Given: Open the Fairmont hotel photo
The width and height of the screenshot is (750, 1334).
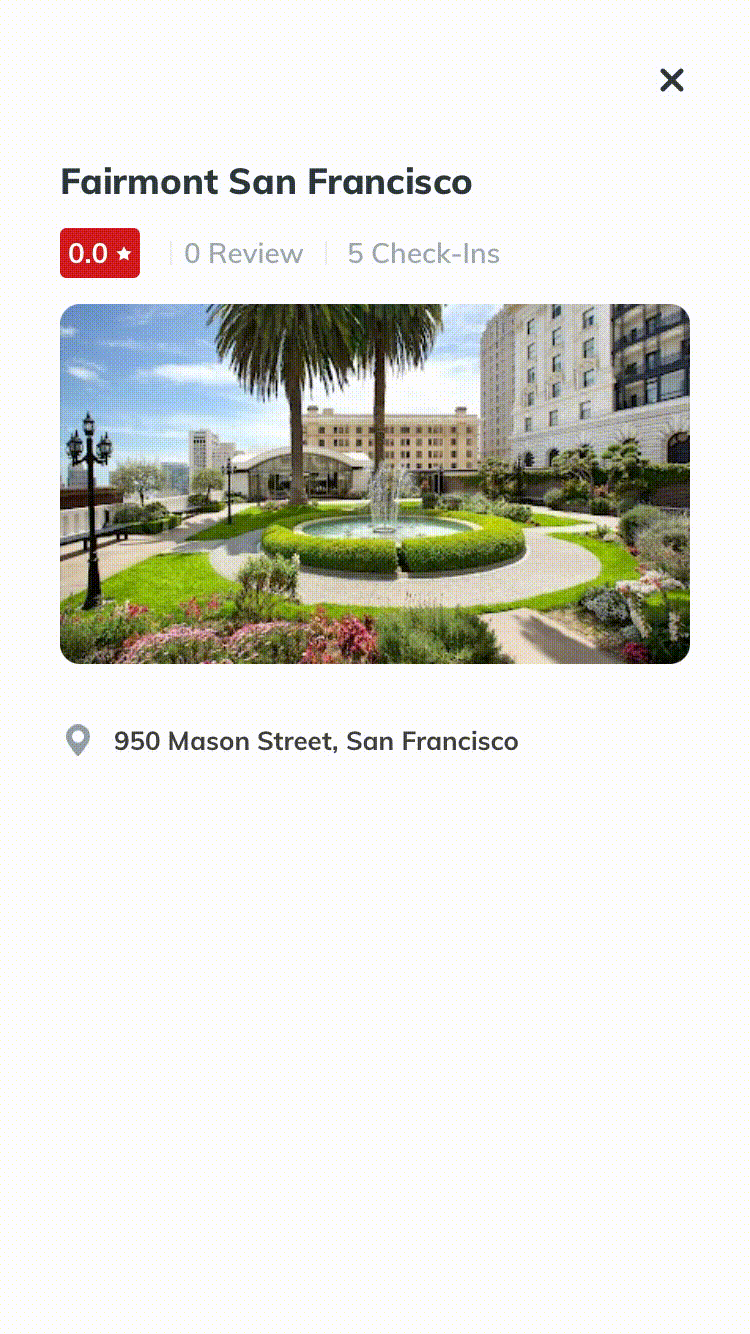Looking at the screenshot, I should (375, 483).
